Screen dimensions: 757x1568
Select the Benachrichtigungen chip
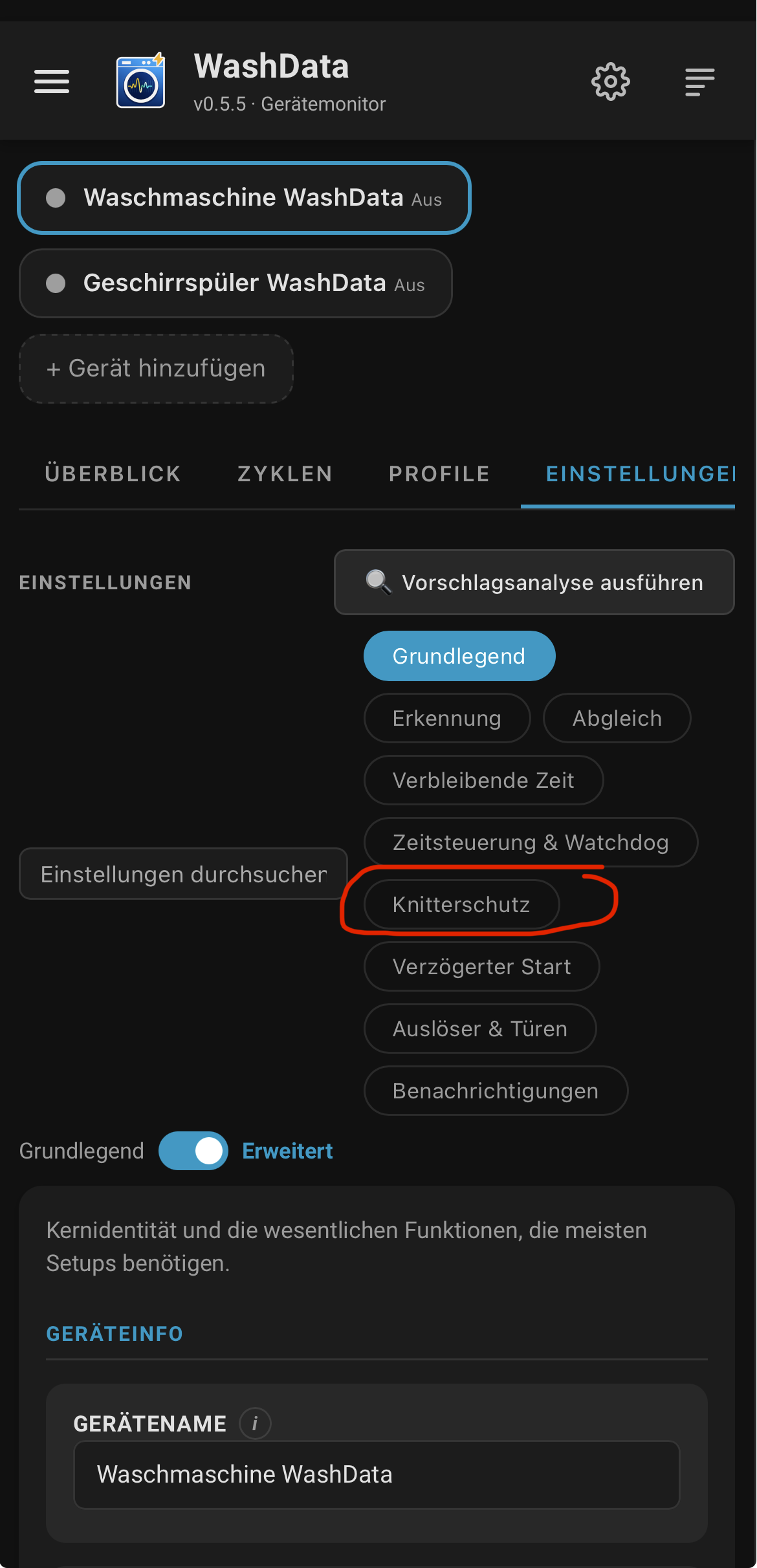[x=496, y=1091]
